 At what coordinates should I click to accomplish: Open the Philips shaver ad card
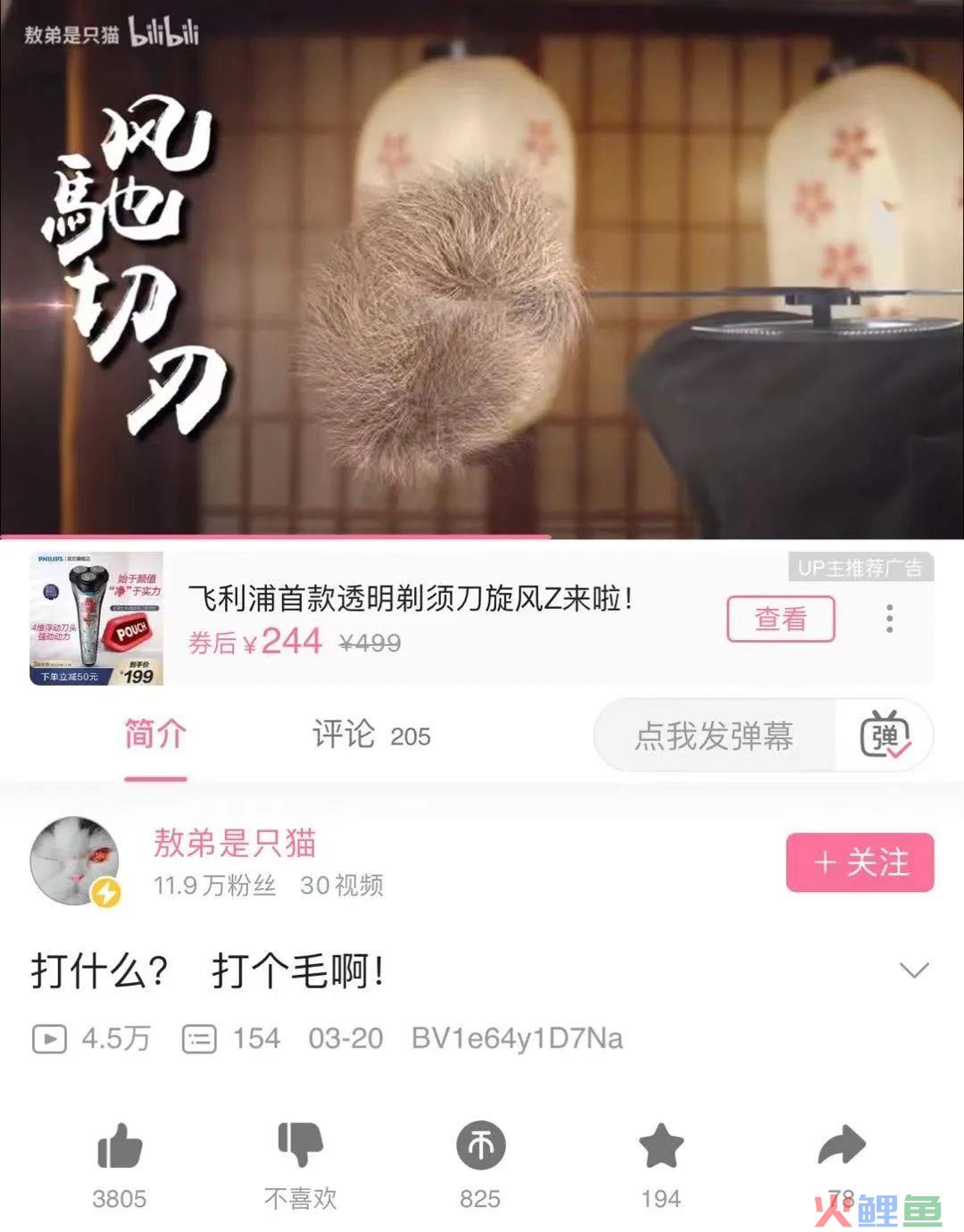[411, 618]
